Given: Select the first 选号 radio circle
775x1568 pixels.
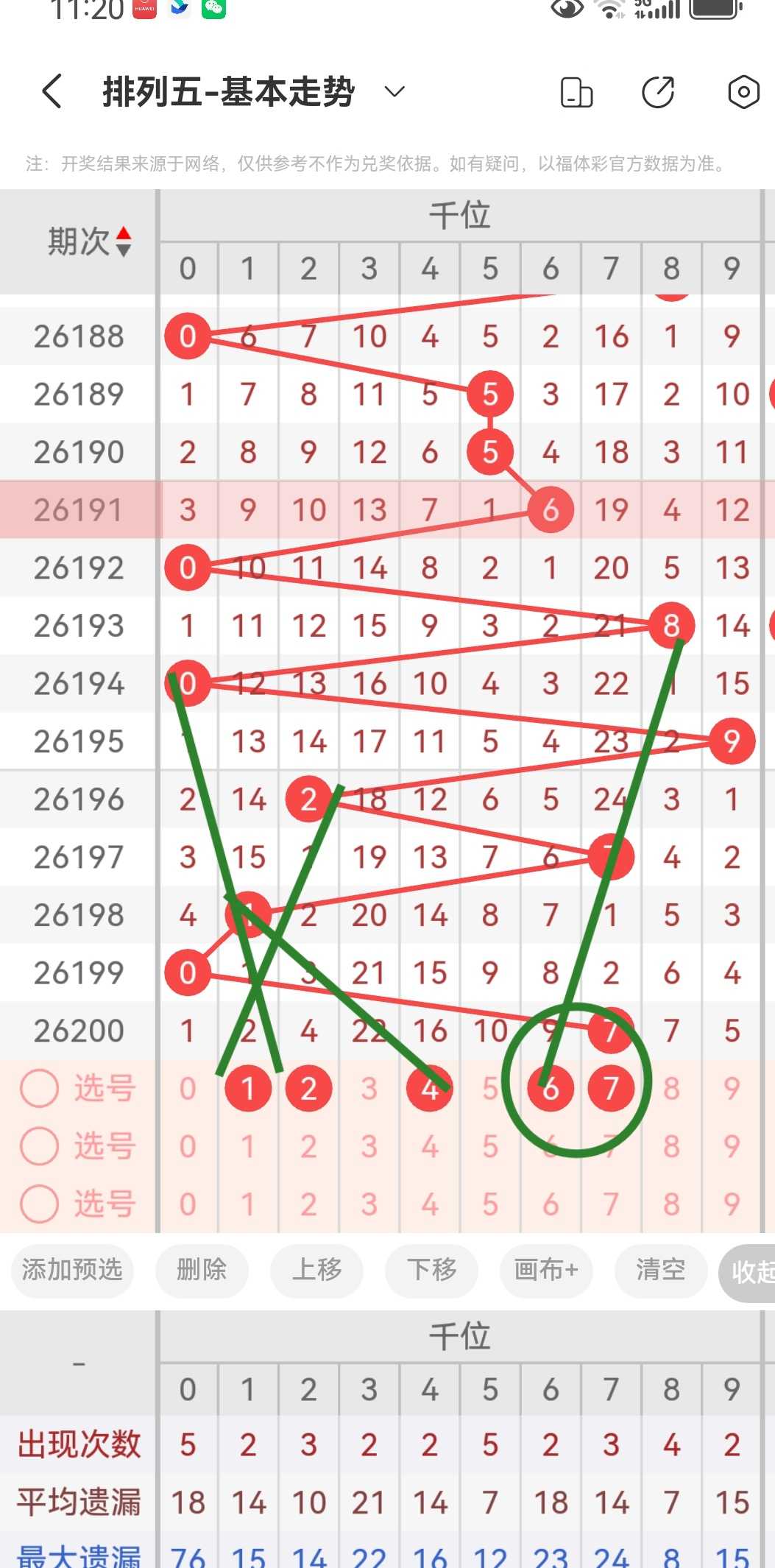Looking at the screenshot, I should [x=39, y=1088].
